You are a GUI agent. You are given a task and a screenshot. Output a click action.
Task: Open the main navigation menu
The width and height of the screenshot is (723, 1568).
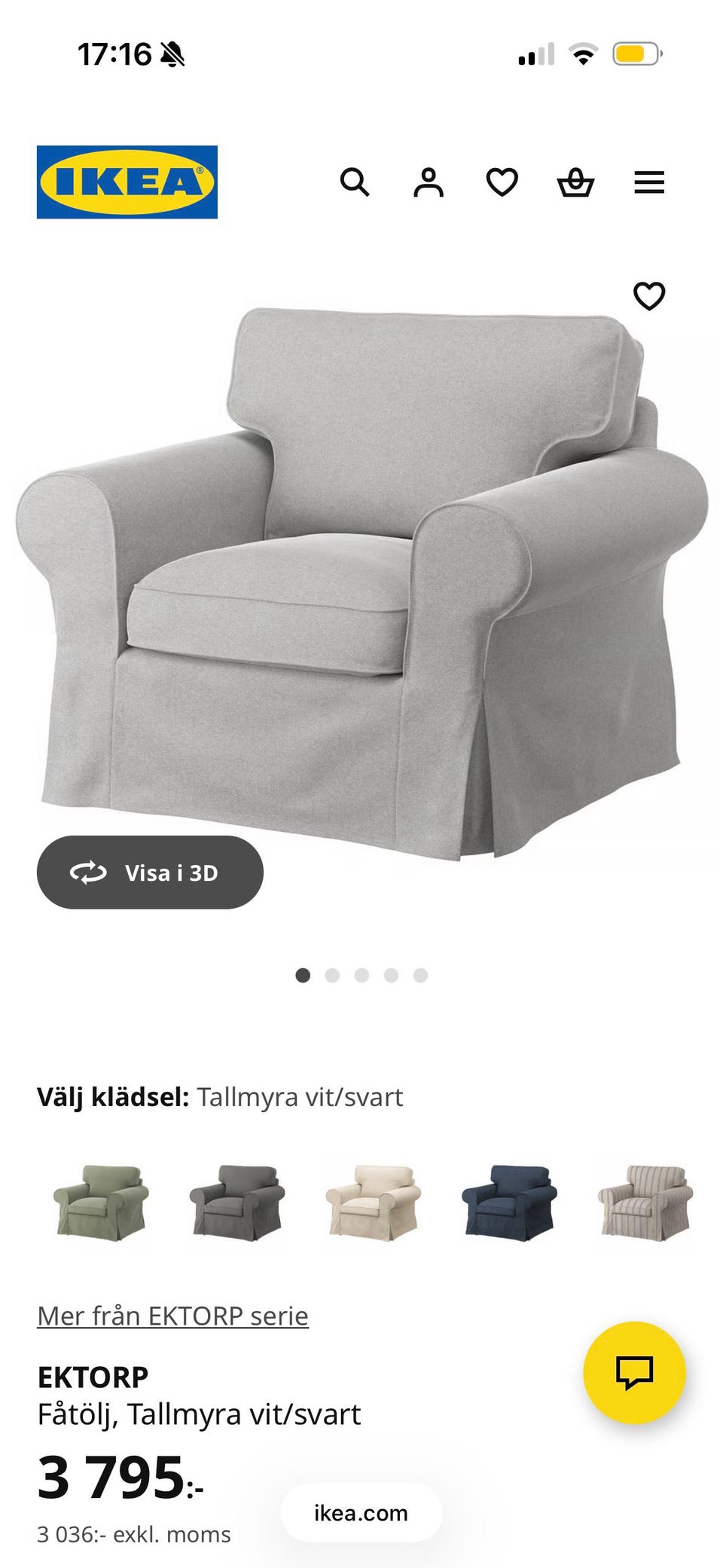648,182
